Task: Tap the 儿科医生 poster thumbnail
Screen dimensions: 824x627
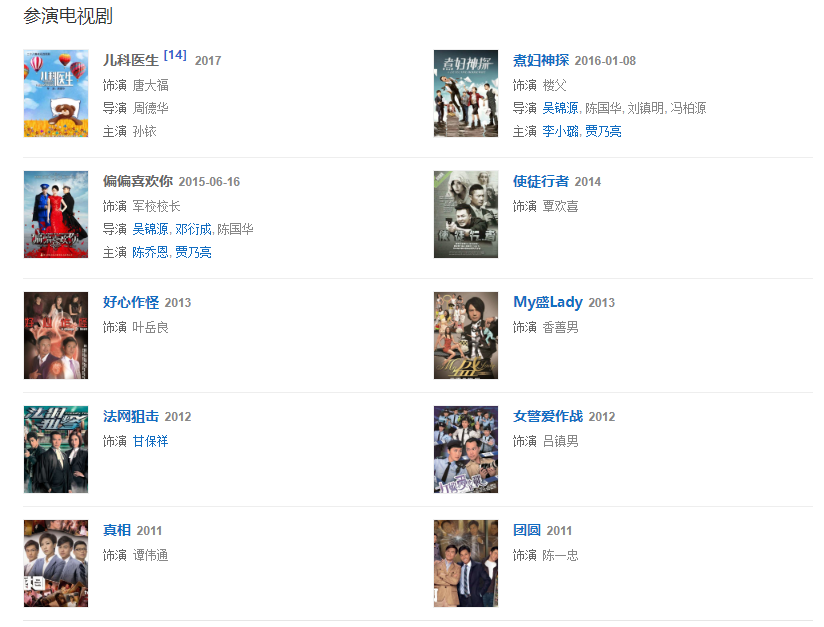Action: point(56,93)
